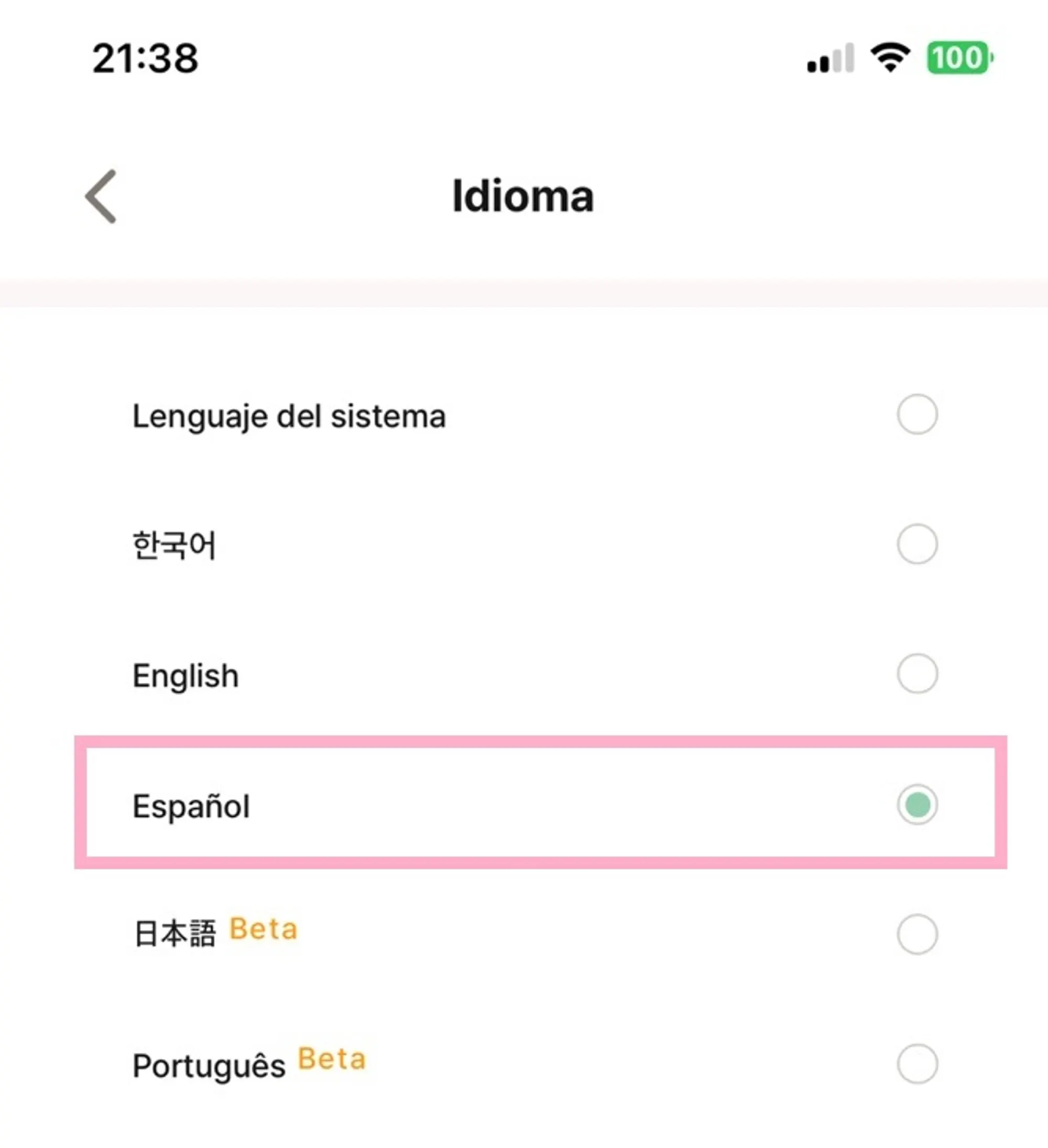Switch the language to English
The width and height of the screenshot is (1048, 1148).
click(x=916, y=674)
